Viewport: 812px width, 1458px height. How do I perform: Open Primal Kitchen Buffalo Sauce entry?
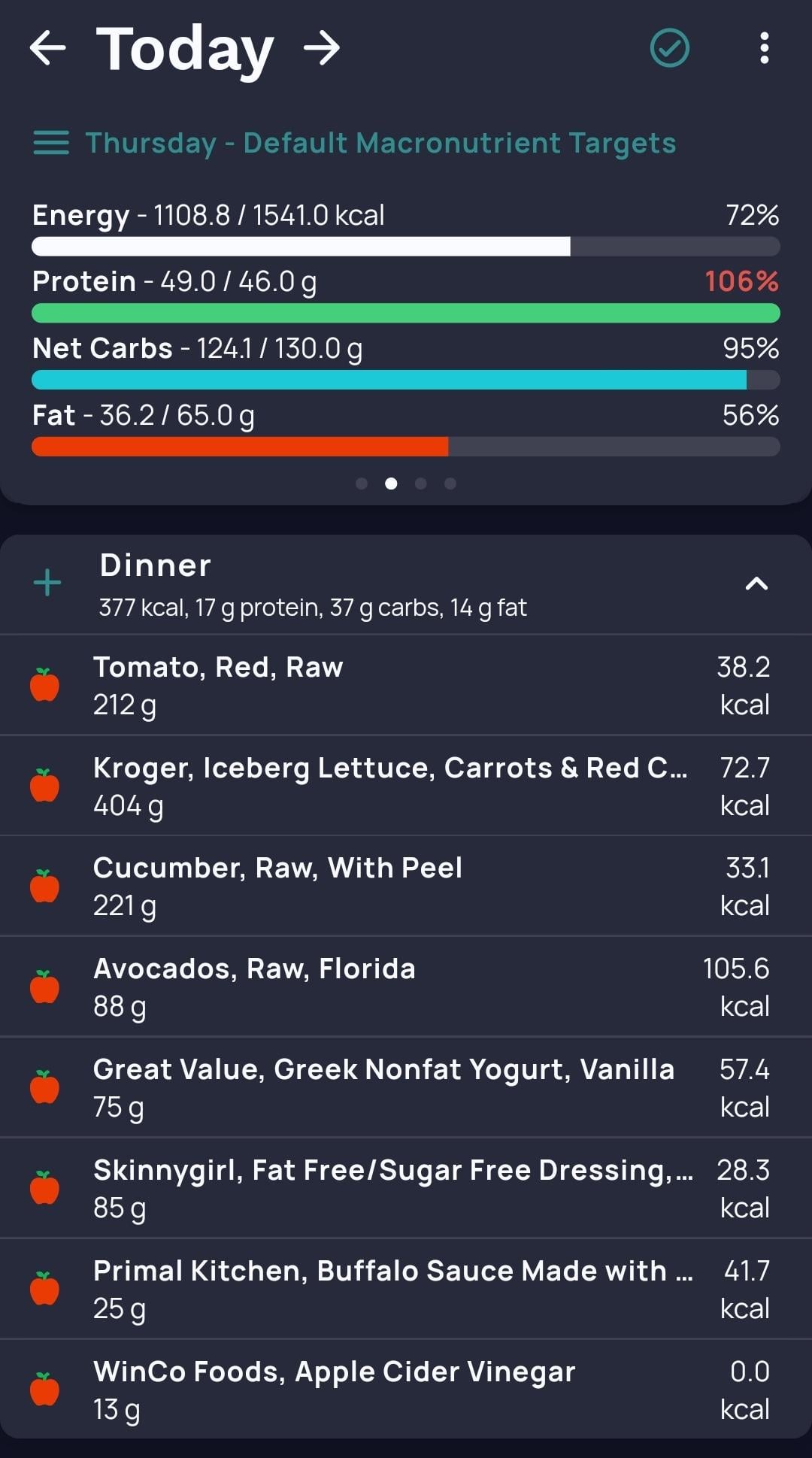coord(406,1289)
